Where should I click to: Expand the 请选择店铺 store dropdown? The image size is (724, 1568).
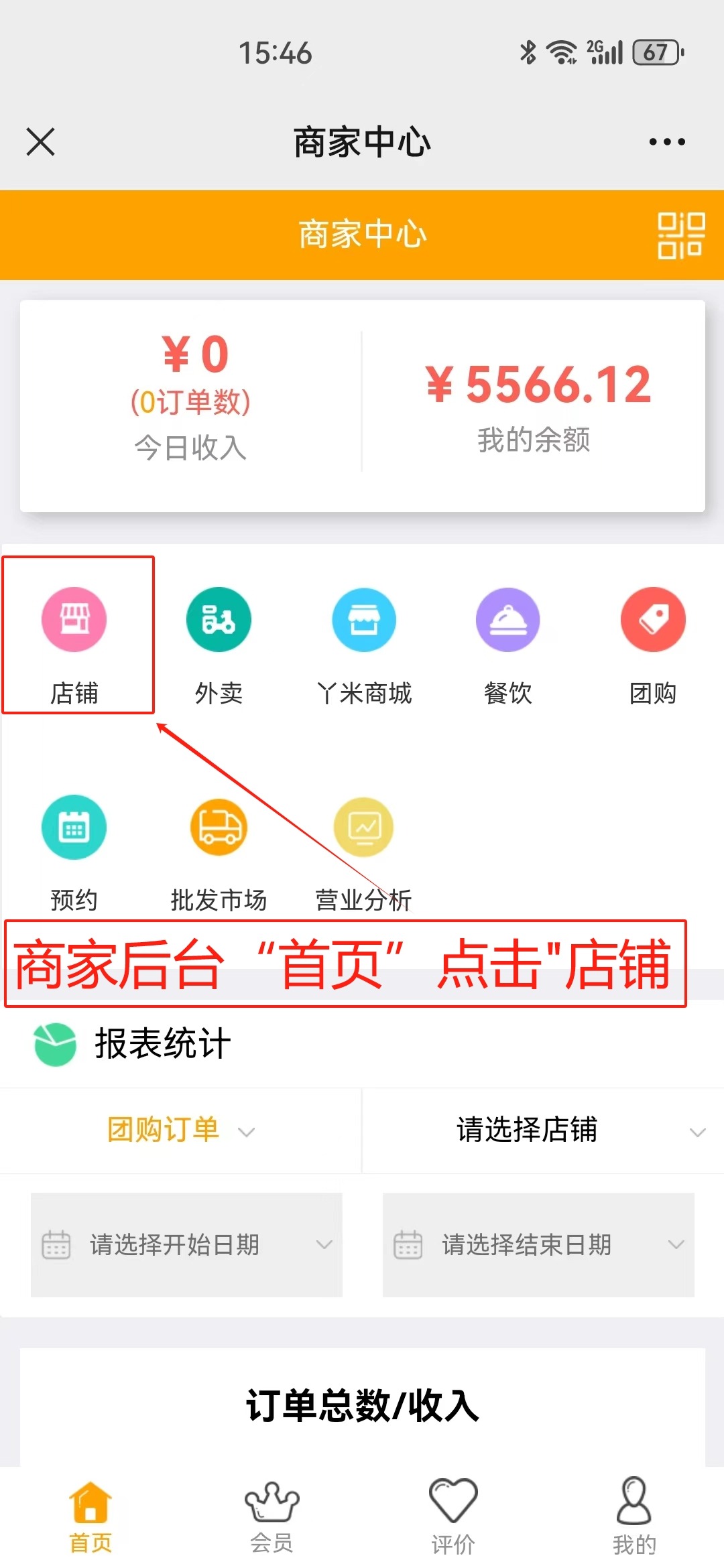pyautogui.click(x=543, y=1130)
